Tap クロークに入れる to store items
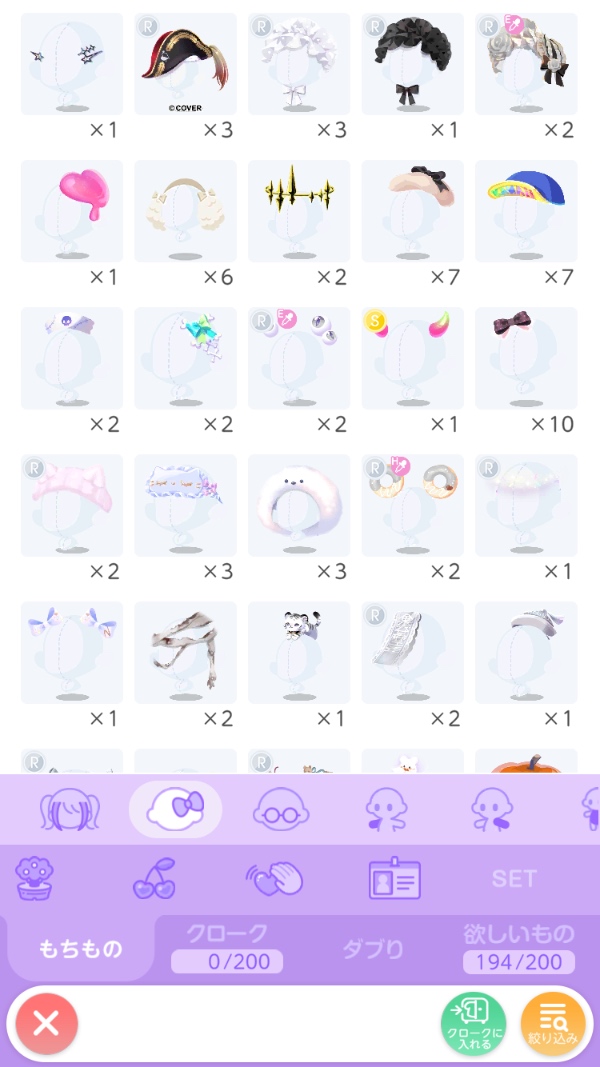 473,1023
